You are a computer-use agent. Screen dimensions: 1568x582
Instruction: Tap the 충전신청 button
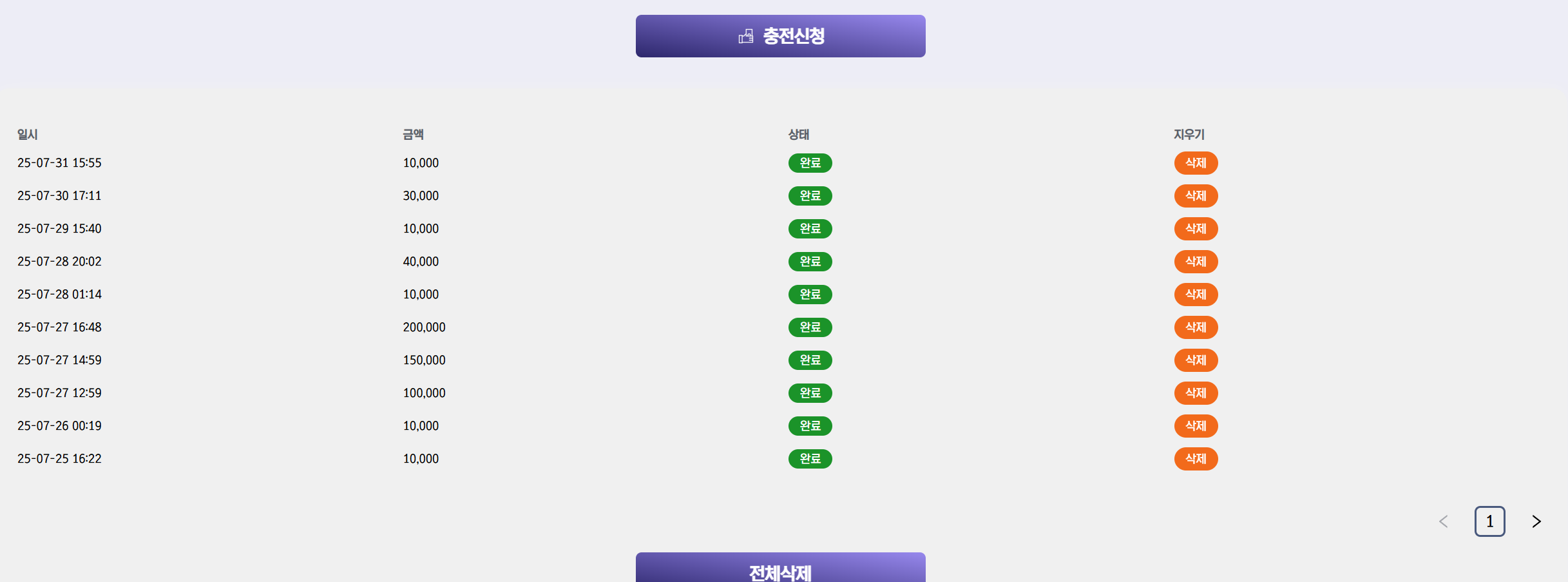[780, 36]
